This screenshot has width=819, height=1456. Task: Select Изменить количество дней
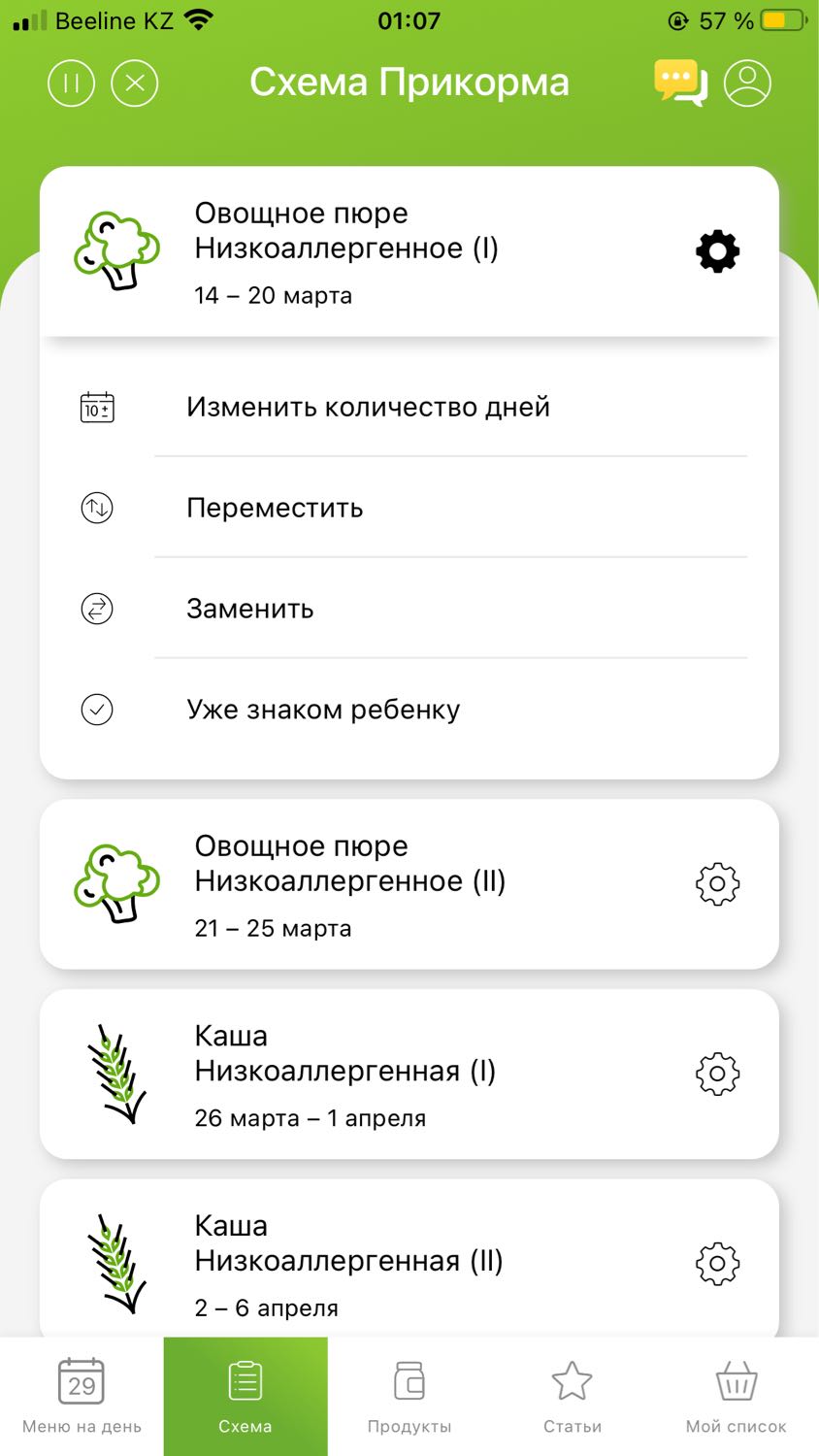click(x=409, y=407)
